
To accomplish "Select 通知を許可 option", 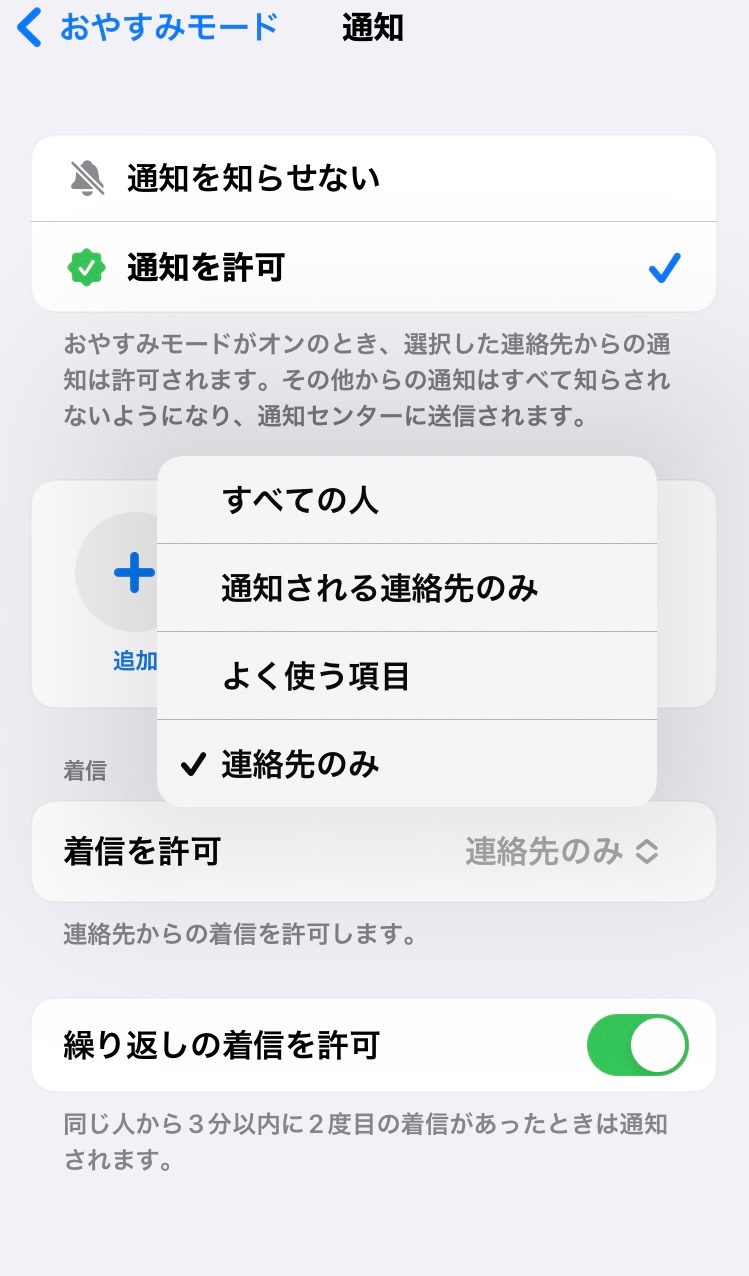I will pyautogui.click(x=374, y=268).
